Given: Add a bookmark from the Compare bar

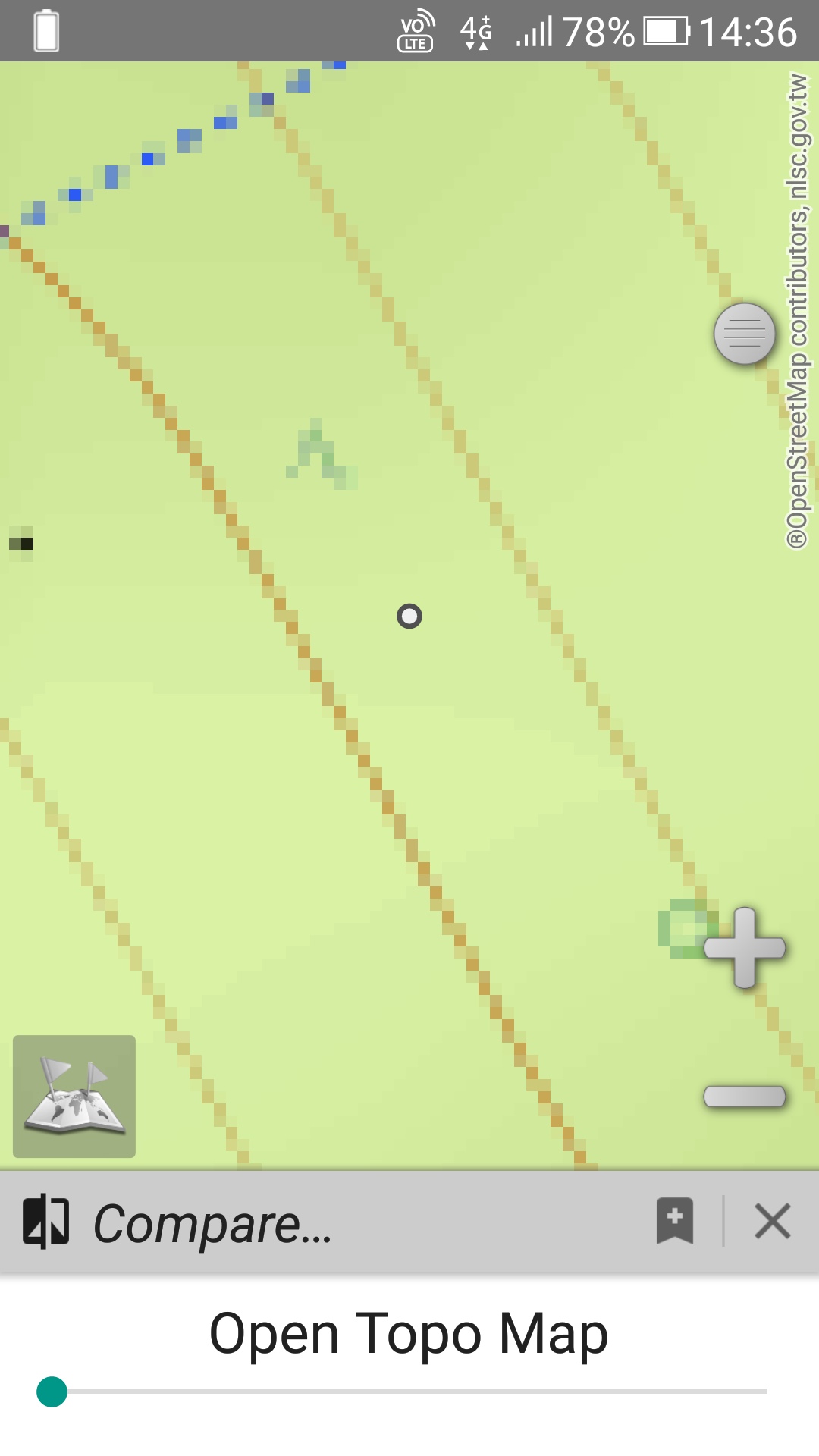Looking at the screenshot, I should coord(674,1221).
